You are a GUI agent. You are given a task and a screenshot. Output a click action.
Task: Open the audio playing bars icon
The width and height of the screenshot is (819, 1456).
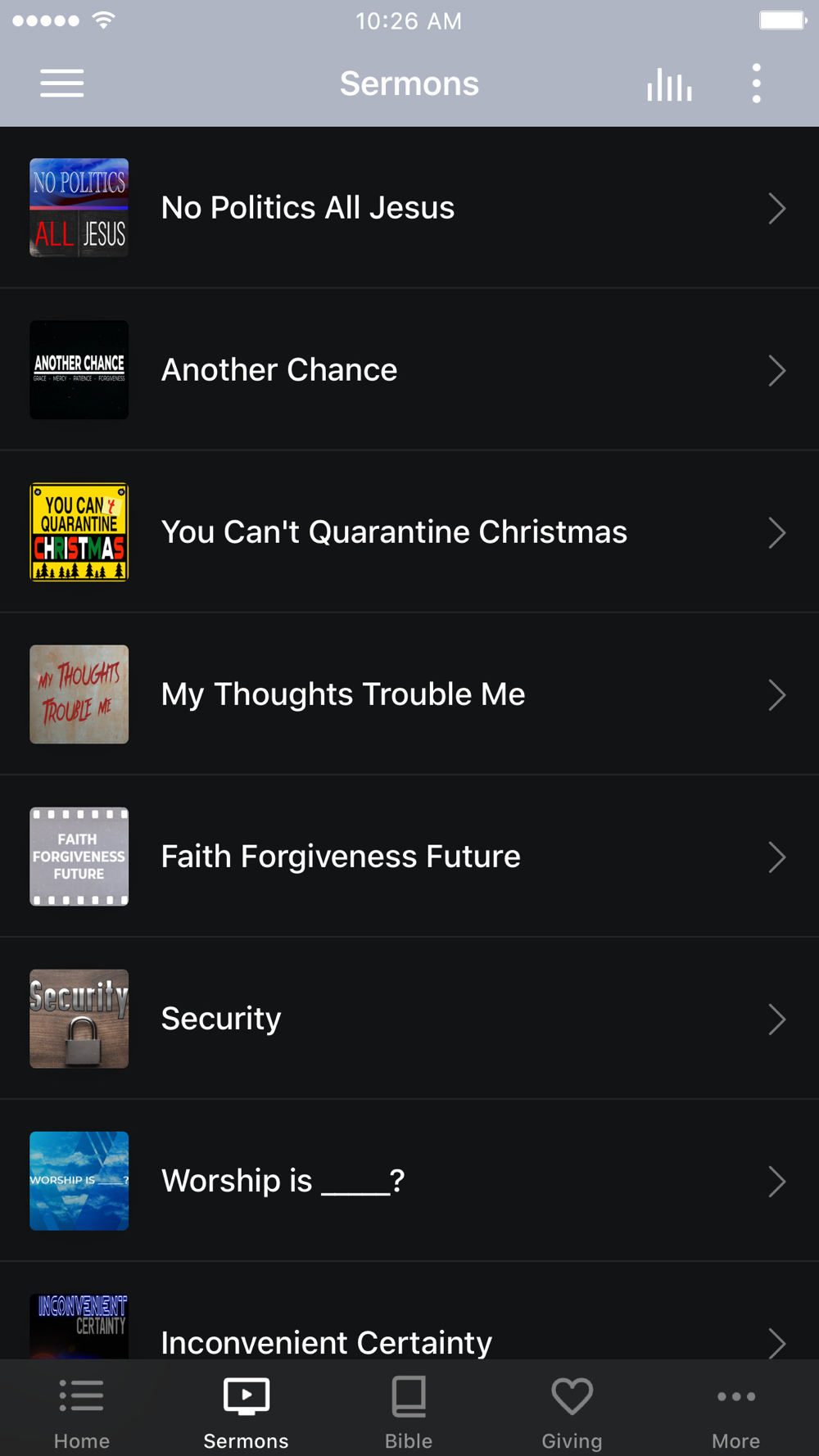[669, 84]
